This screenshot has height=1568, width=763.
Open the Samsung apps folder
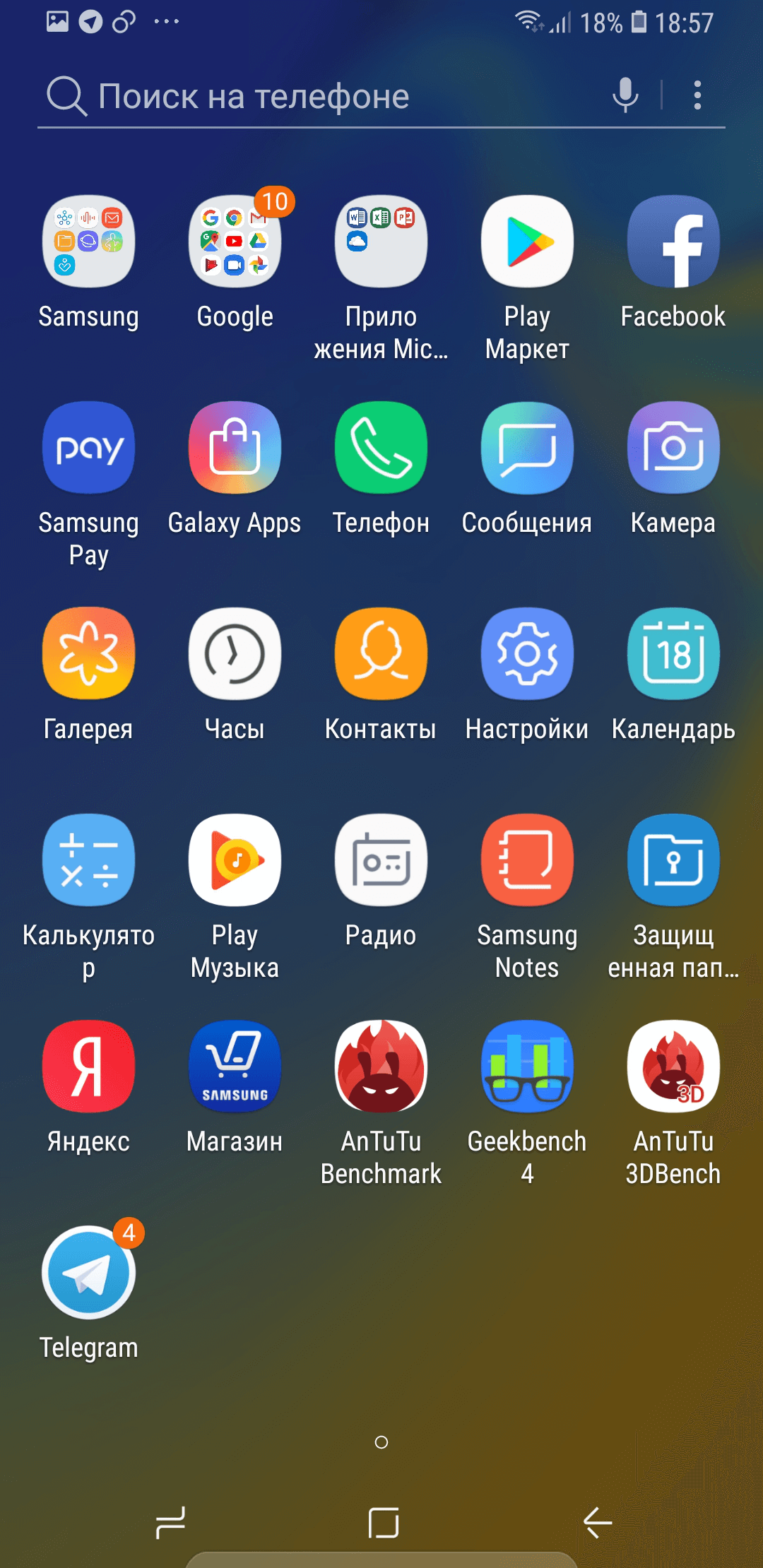pos(88,242)
